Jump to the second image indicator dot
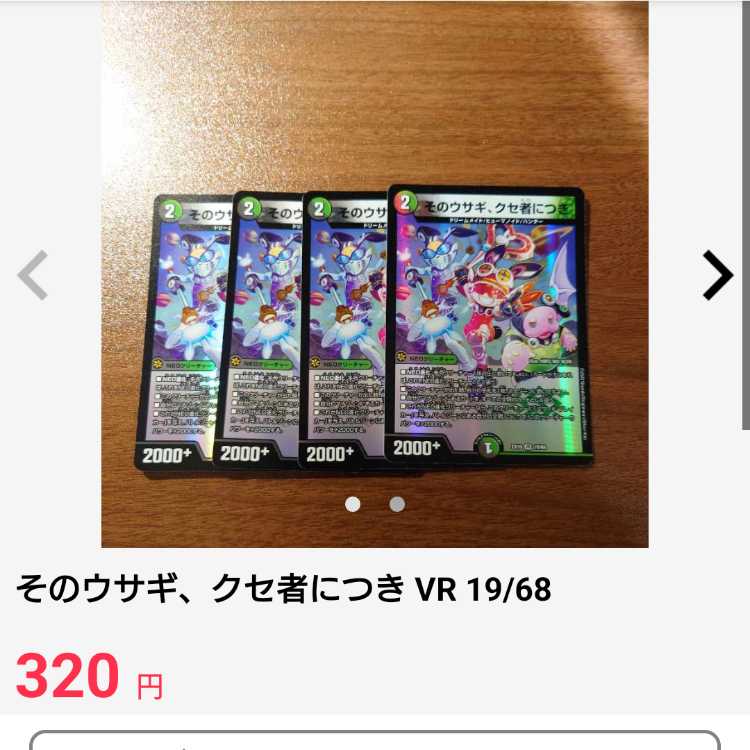The image size is (750, 750). pyautogui.click(x=397, y=504)
